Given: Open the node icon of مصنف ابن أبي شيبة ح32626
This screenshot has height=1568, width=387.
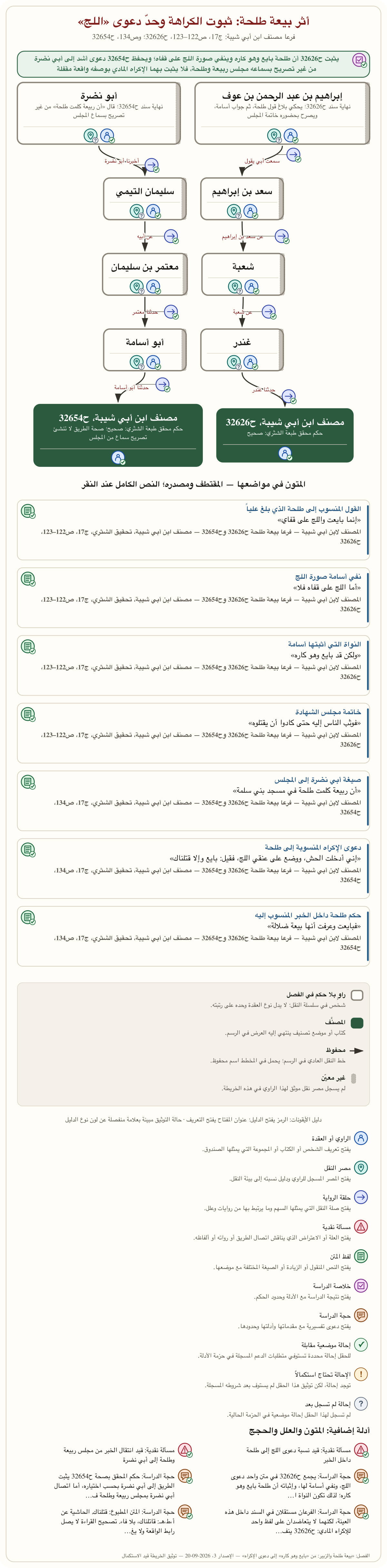Looking at the screenshot, I should (x=285, y=453).
